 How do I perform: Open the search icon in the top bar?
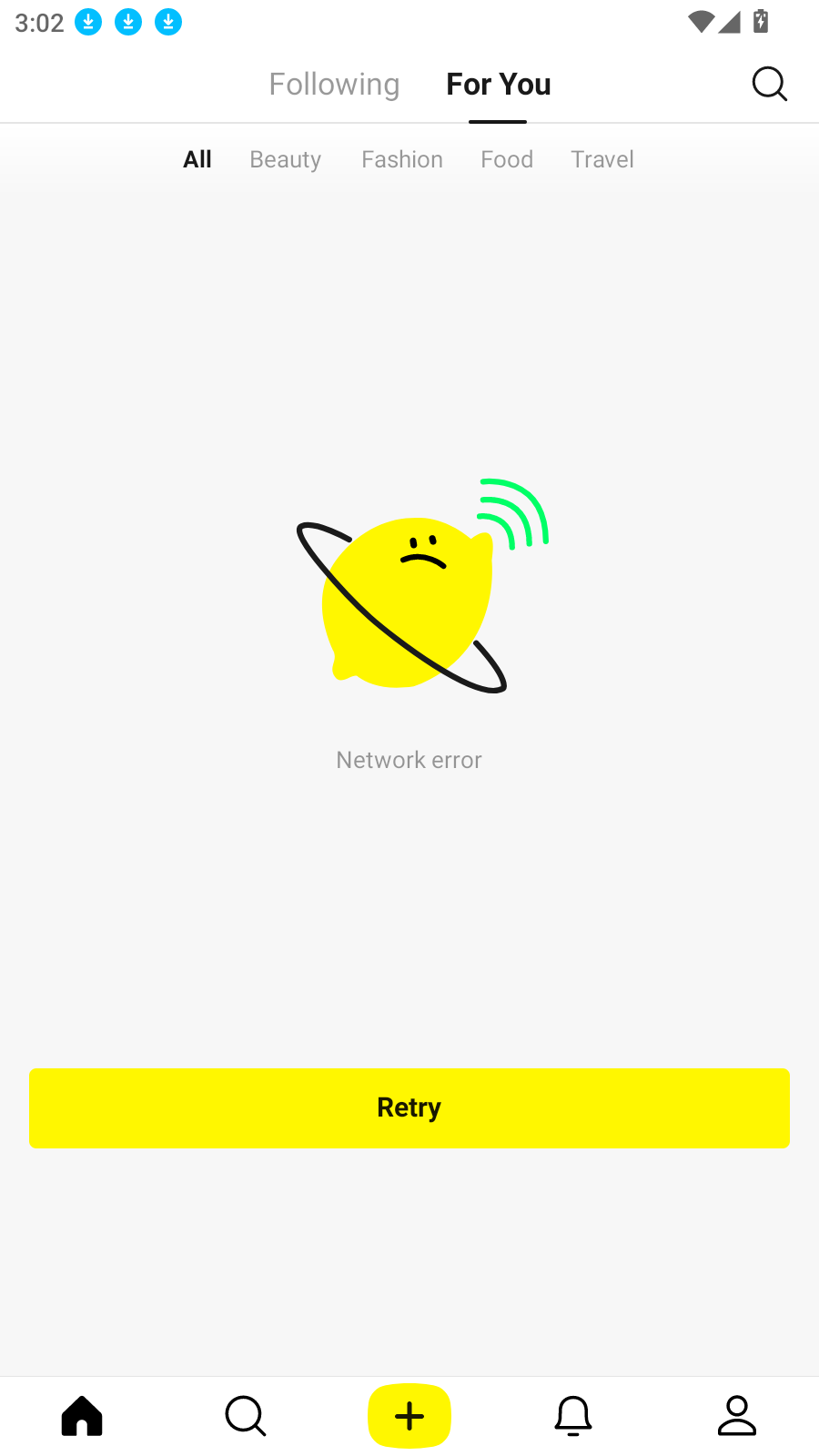pyautogui.click(x=769, y=84)
